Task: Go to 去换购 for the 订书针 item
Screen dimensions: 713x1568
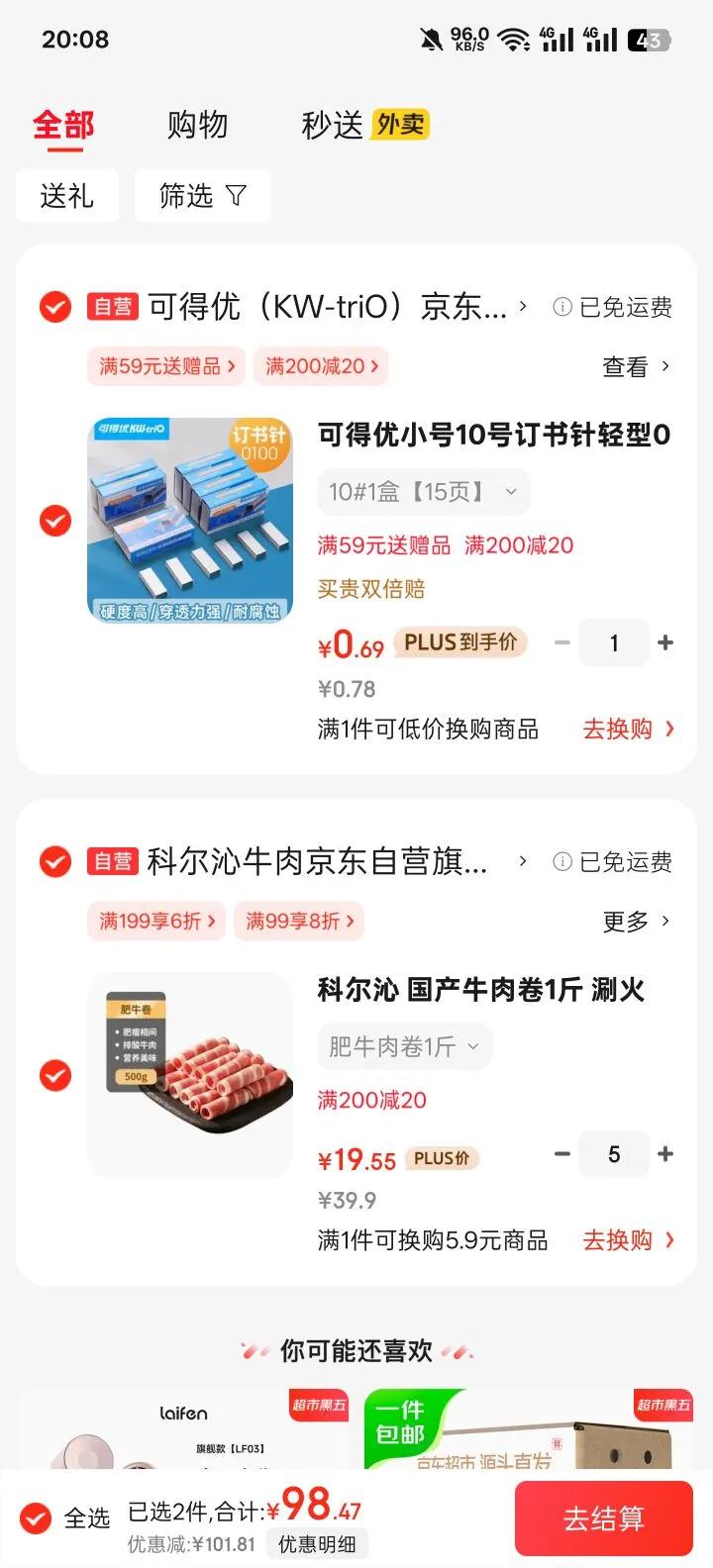Action: [x=628, y=730]
